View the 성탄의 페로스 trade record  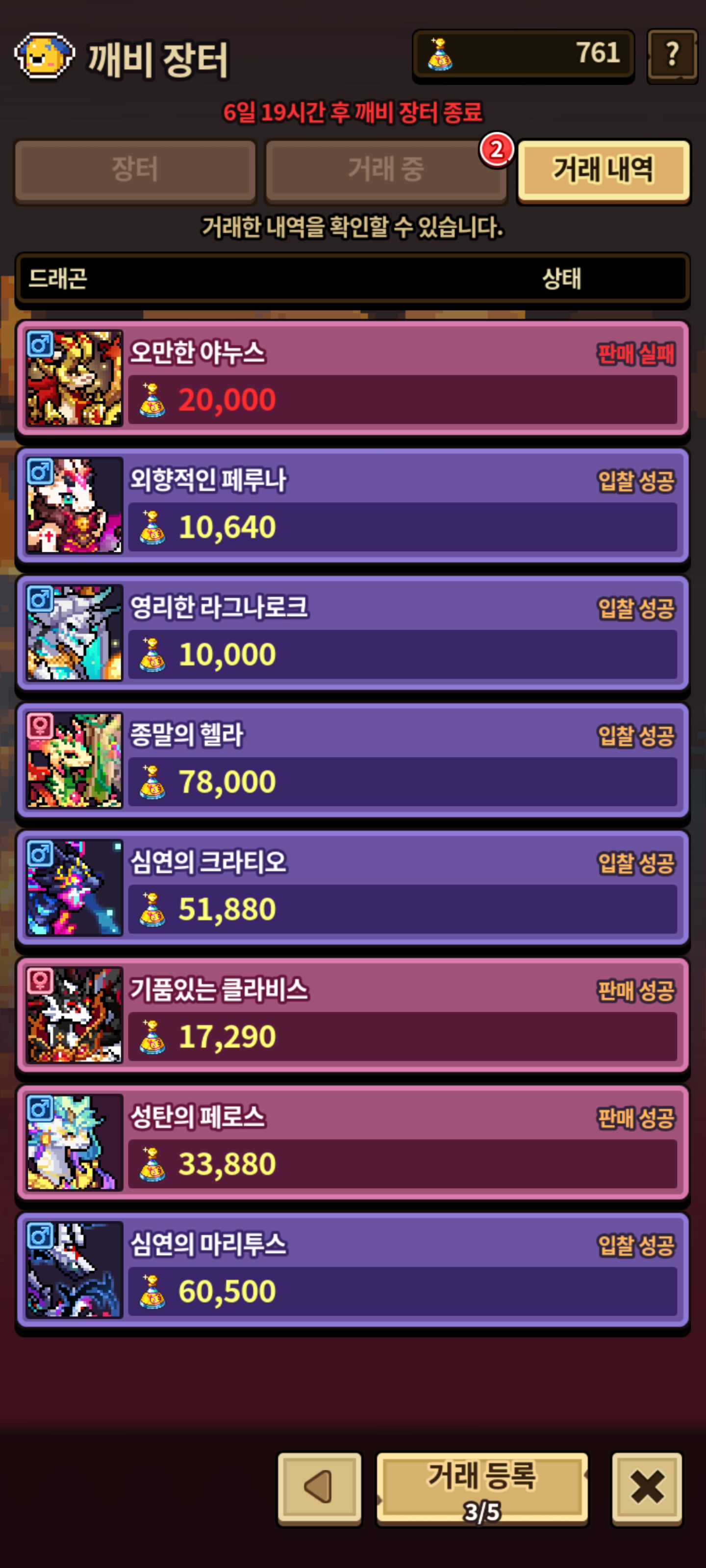353,1143
